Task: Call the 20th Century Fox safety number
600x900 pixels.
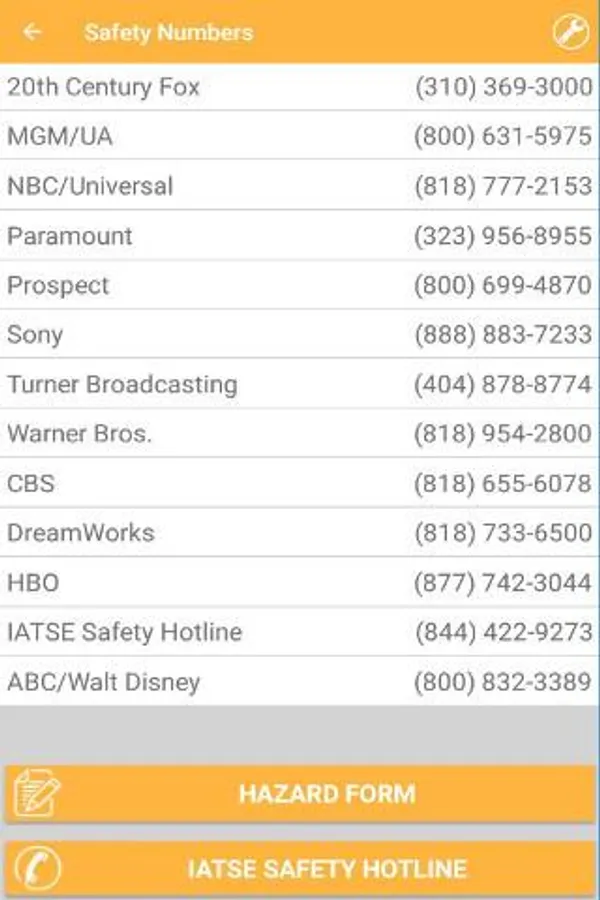Action: click(x=300, y=87)
